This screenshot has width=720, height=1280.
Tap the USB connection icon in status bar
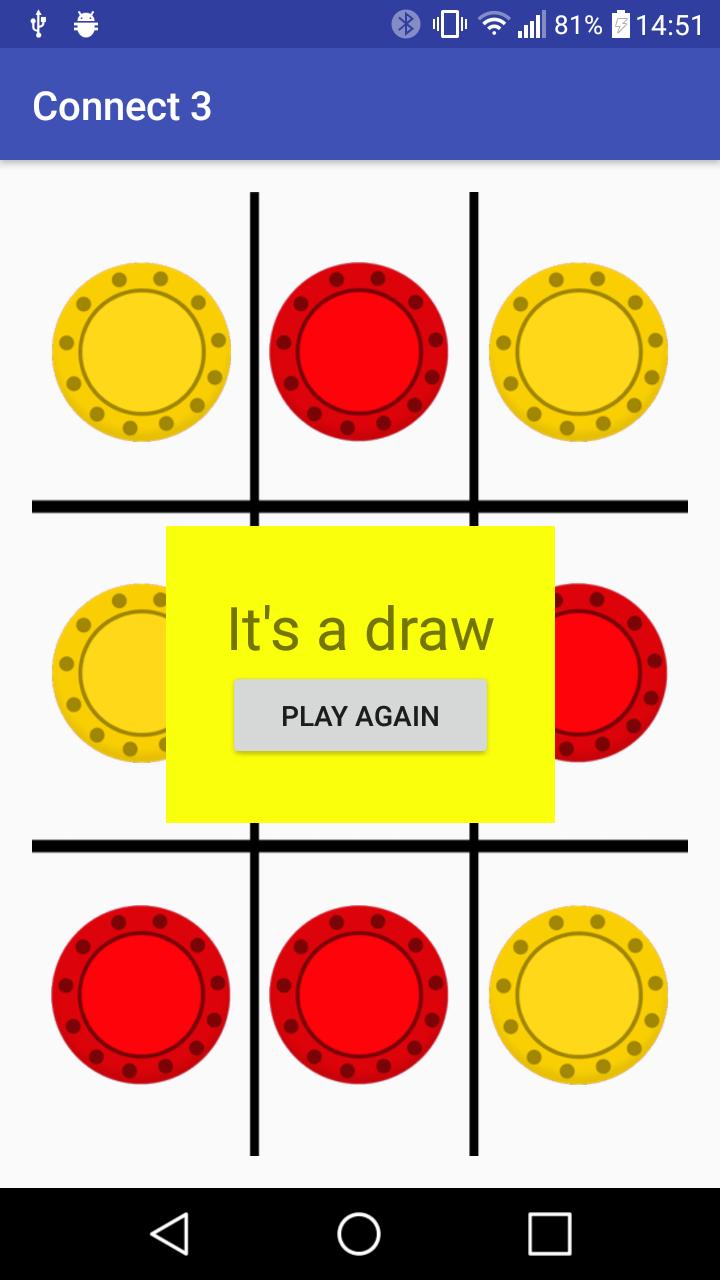[38, 23]
